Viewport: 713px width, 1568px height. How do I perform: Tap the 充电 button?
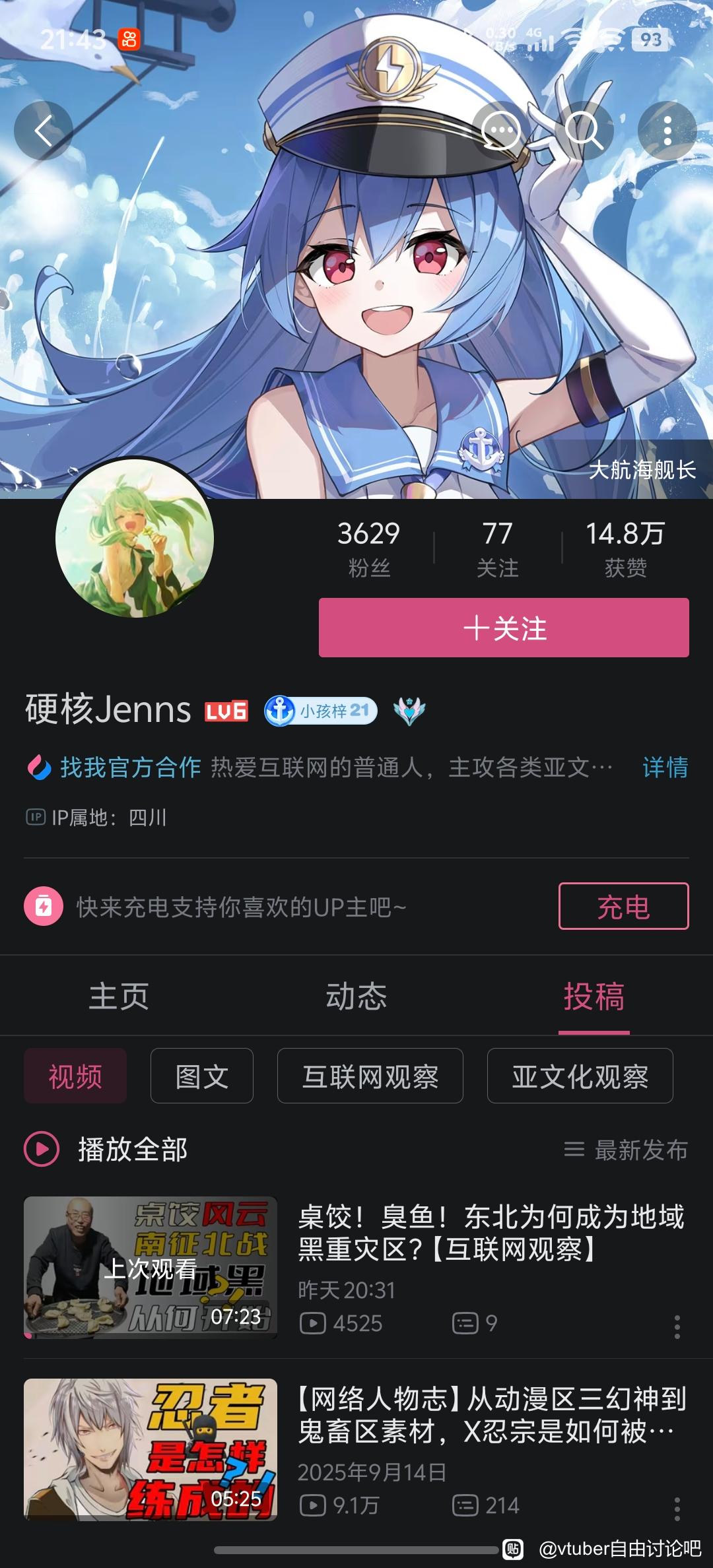click(623, 906)
